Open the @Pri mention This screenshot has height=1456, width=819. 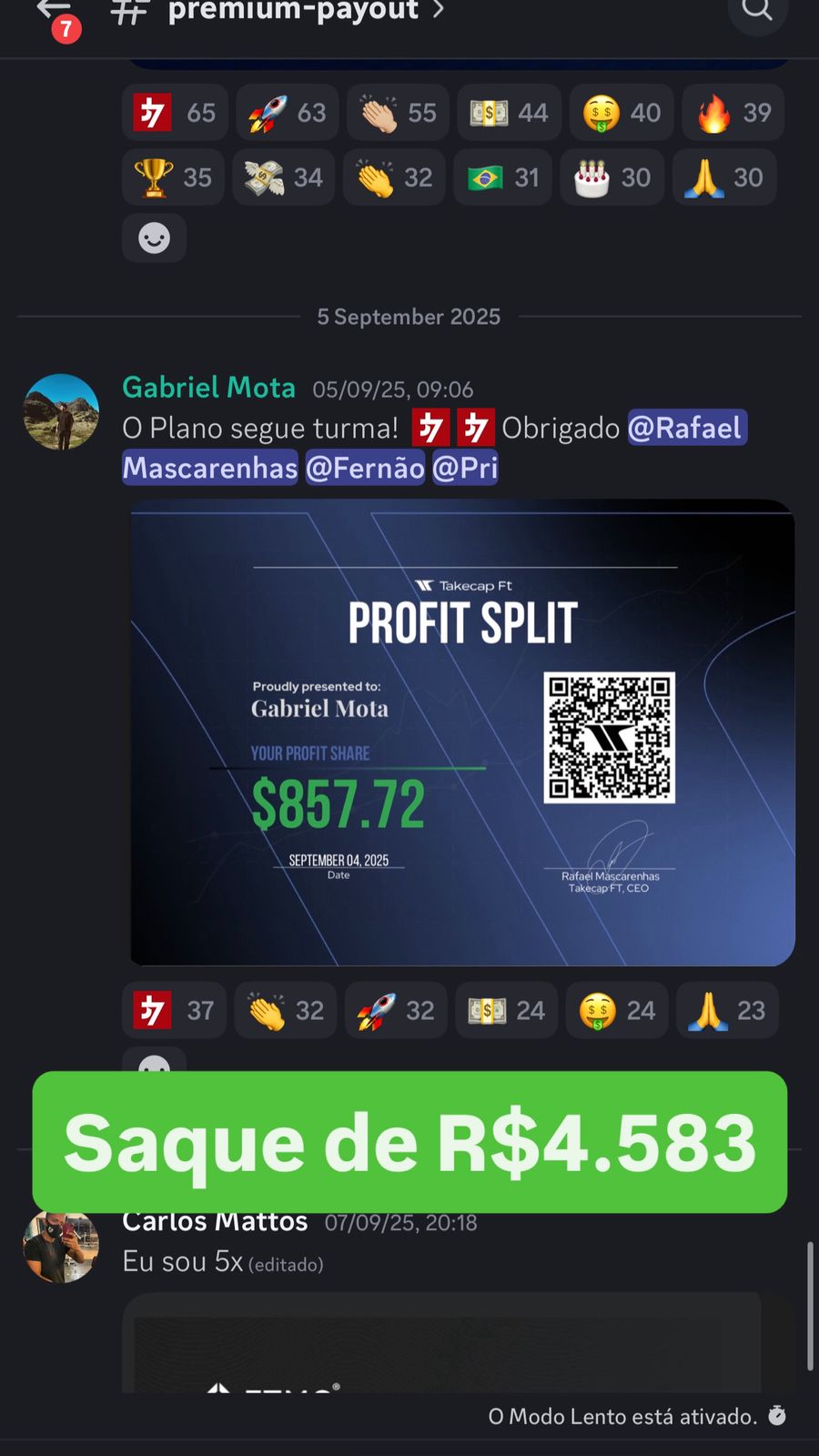coord(464,468)
